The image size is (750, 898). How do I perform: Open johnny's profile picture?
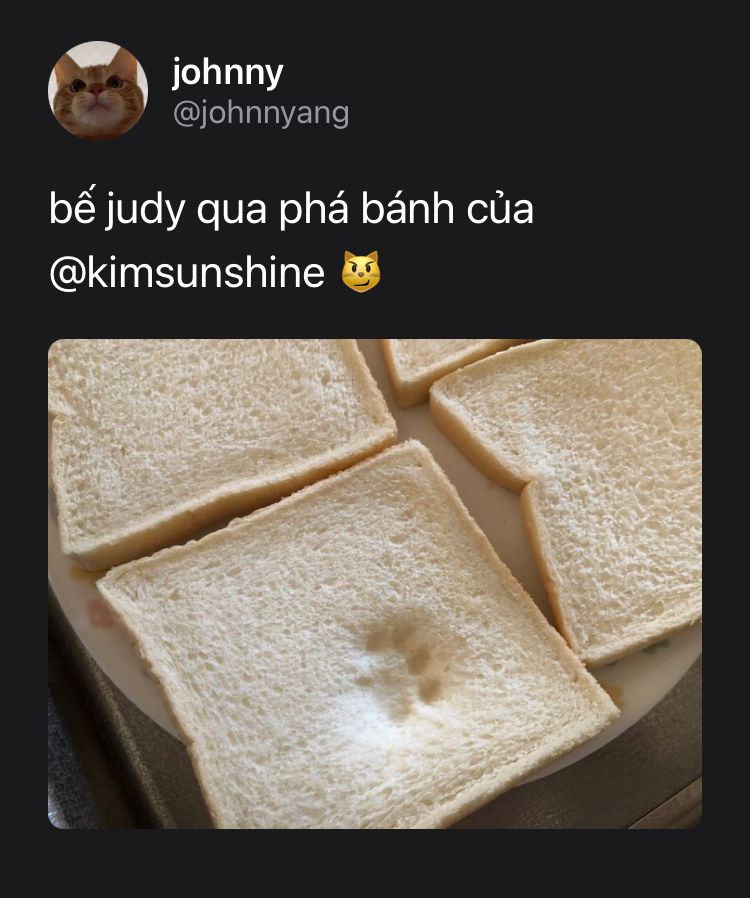click(x=98, y=91)
